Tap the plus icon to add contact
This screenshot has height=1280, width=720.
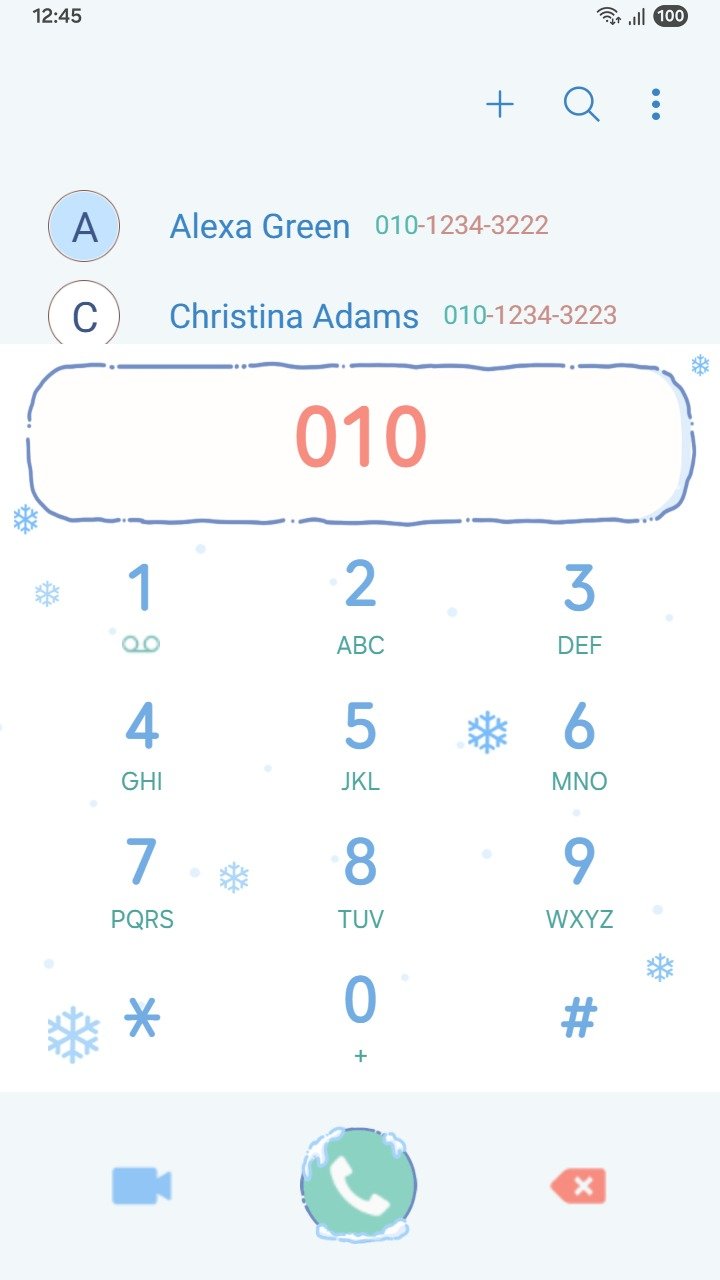(500, 104)
